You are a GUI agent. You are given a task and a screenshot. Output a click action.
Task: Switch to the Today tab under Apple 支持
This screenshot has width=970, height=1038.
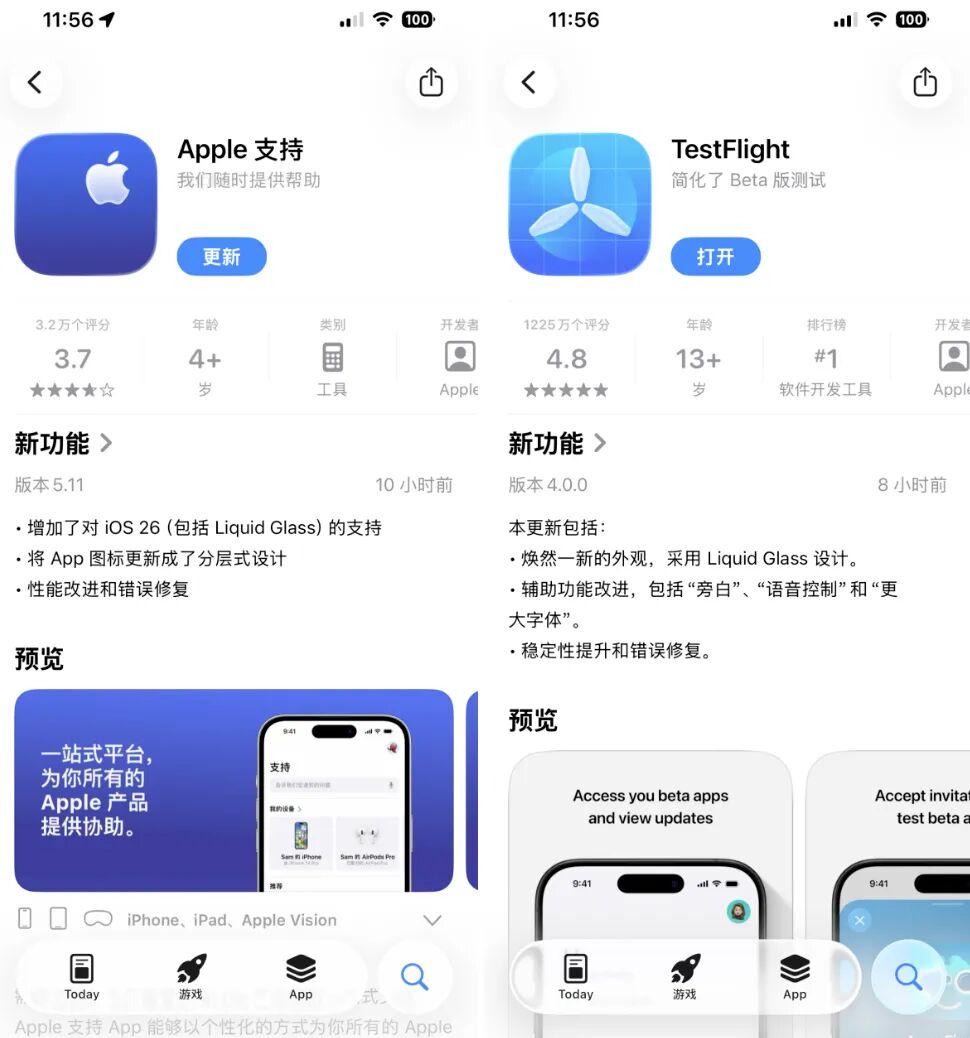coord(82,976)
